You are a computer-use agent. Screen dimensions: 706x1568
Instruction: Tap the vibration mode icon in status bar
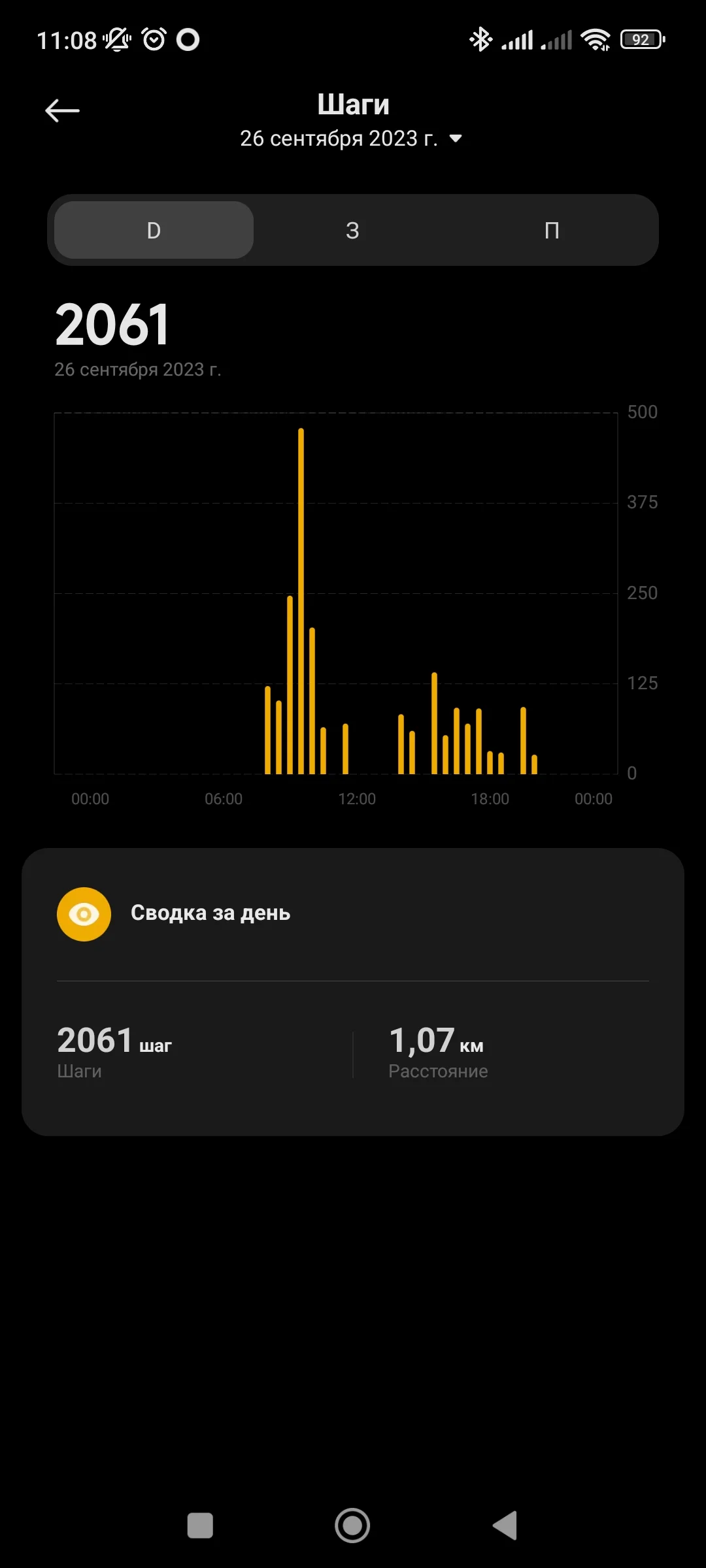pyautogui.click(x=118, y=39)
